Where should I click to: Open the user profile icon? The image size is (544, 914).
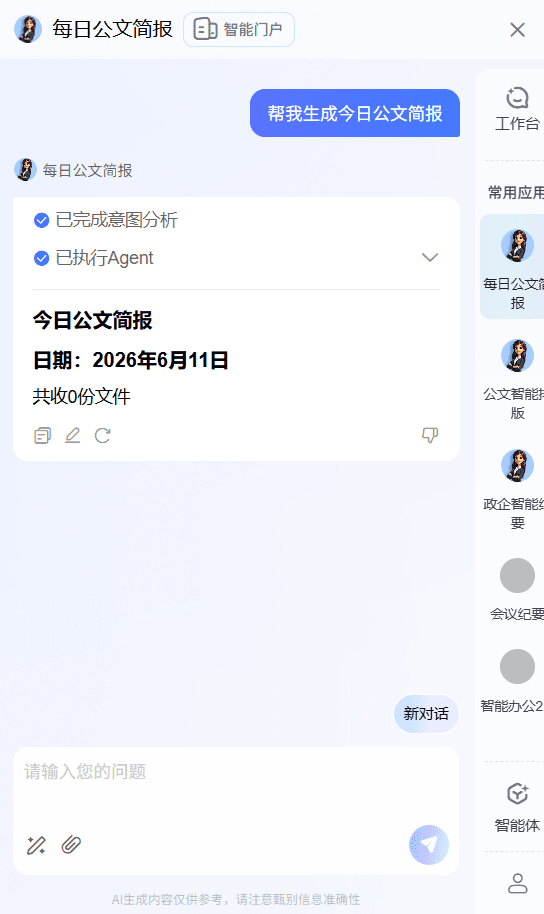(x=517, y=883)
